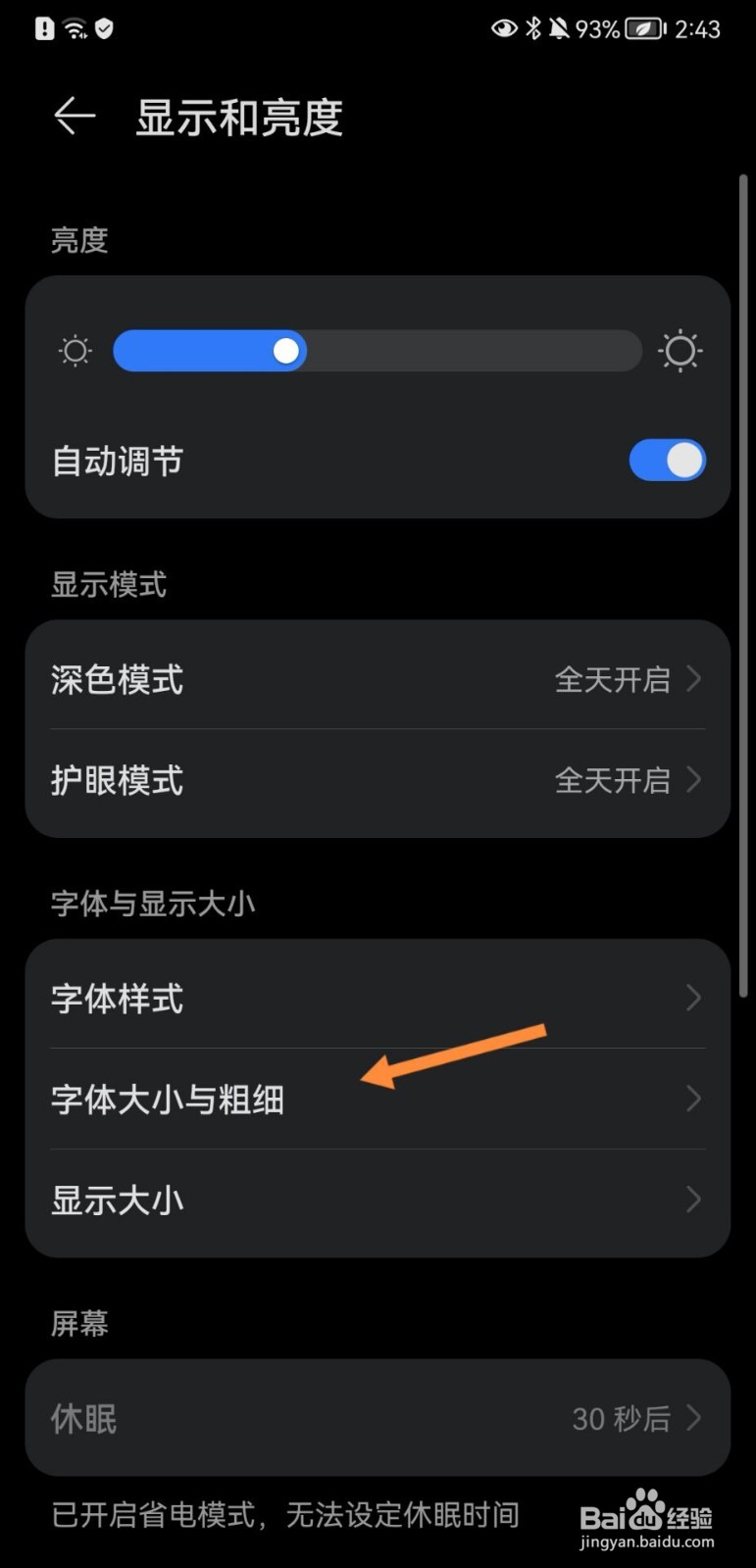Tap the high brightness sun icon
This screenshot has height=1568, width=756.
click(x=680, y=350)
